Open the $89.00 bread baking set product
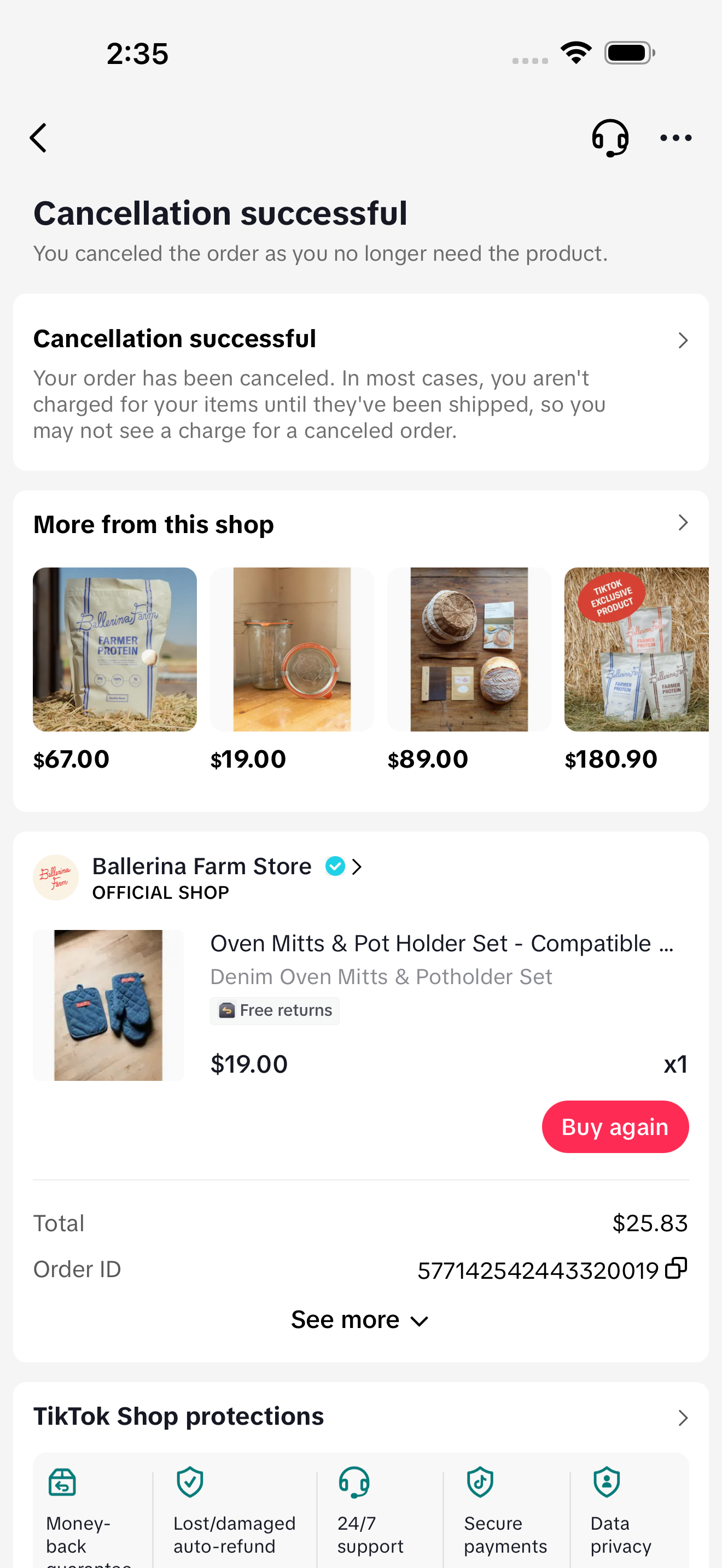Screen dimensions: 722x1568 coord(469,650)
